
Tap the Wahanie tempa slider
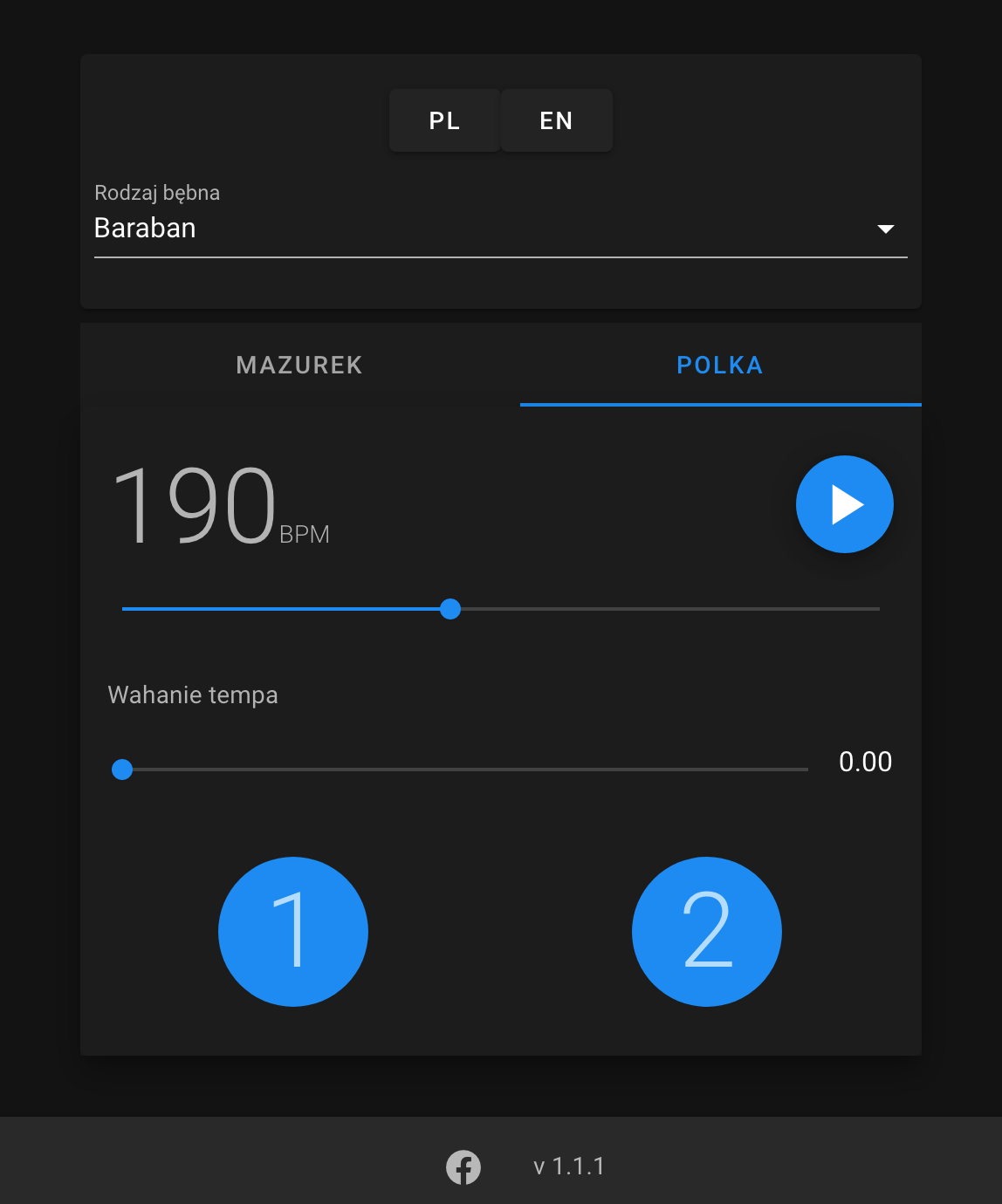coord(122,770)
